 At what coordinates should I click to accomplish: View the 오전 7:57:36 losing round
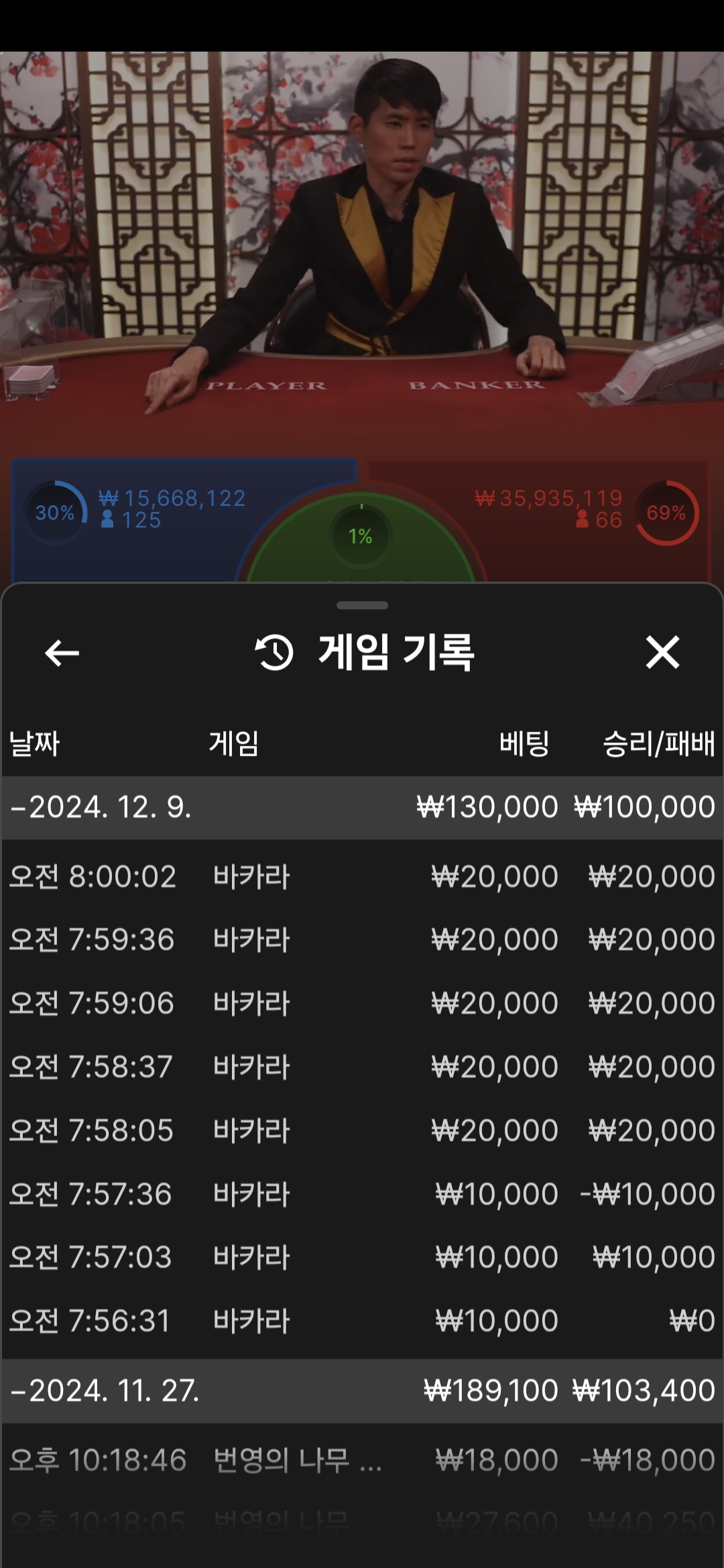[362, 1194]
